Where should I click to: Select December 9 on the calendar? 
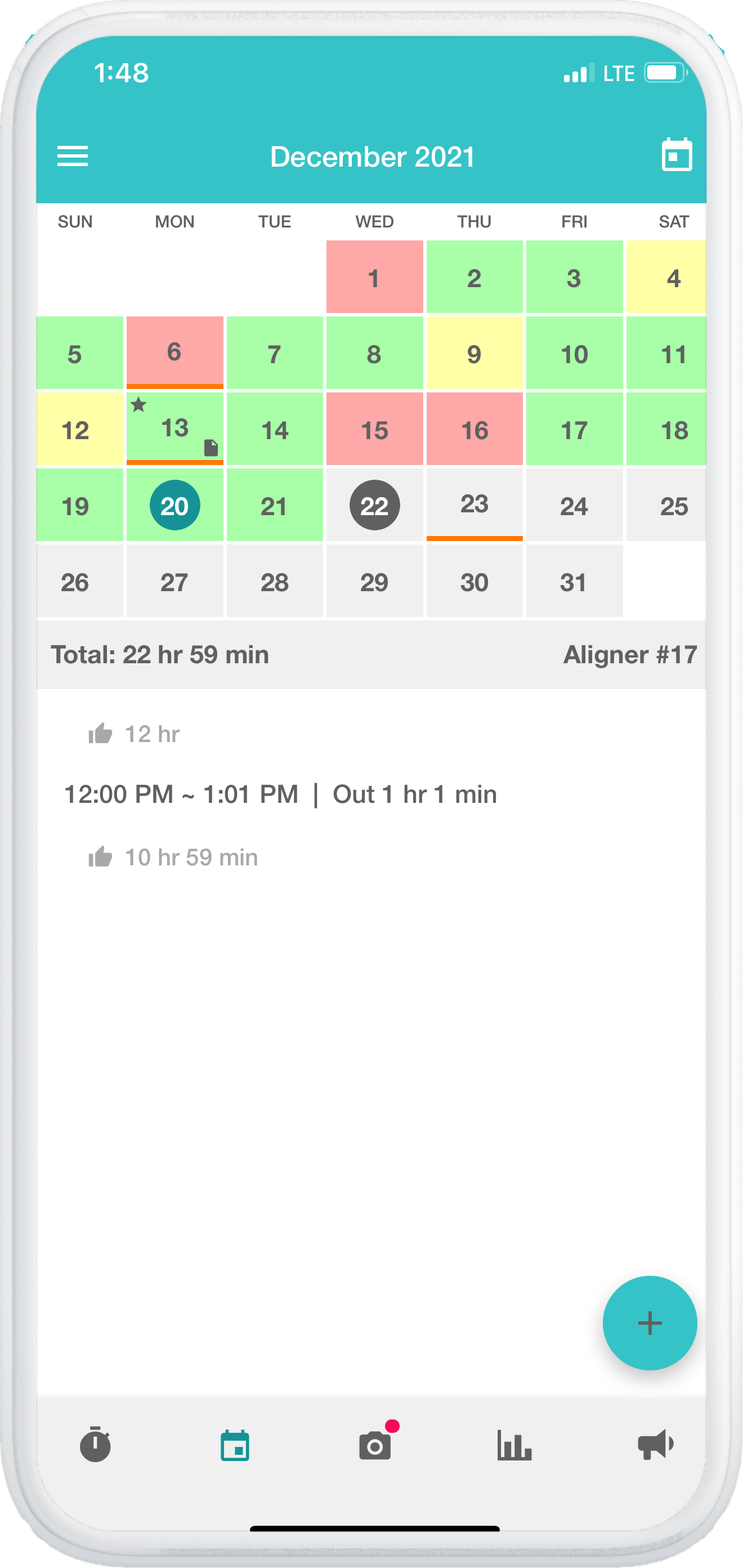click(x=474, y=354)
